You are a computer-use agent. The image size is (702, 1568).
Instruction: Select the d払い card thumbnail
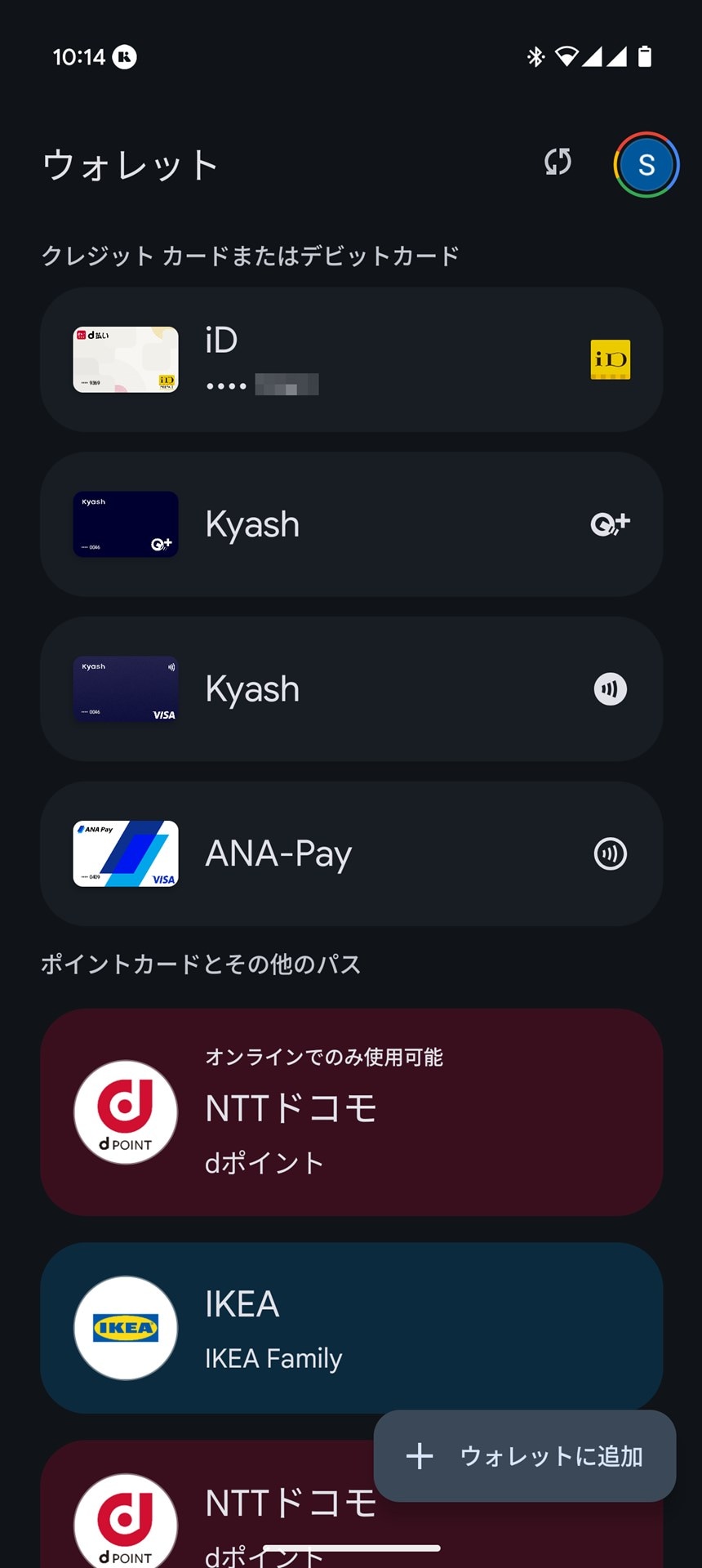[x=125, y=359]
